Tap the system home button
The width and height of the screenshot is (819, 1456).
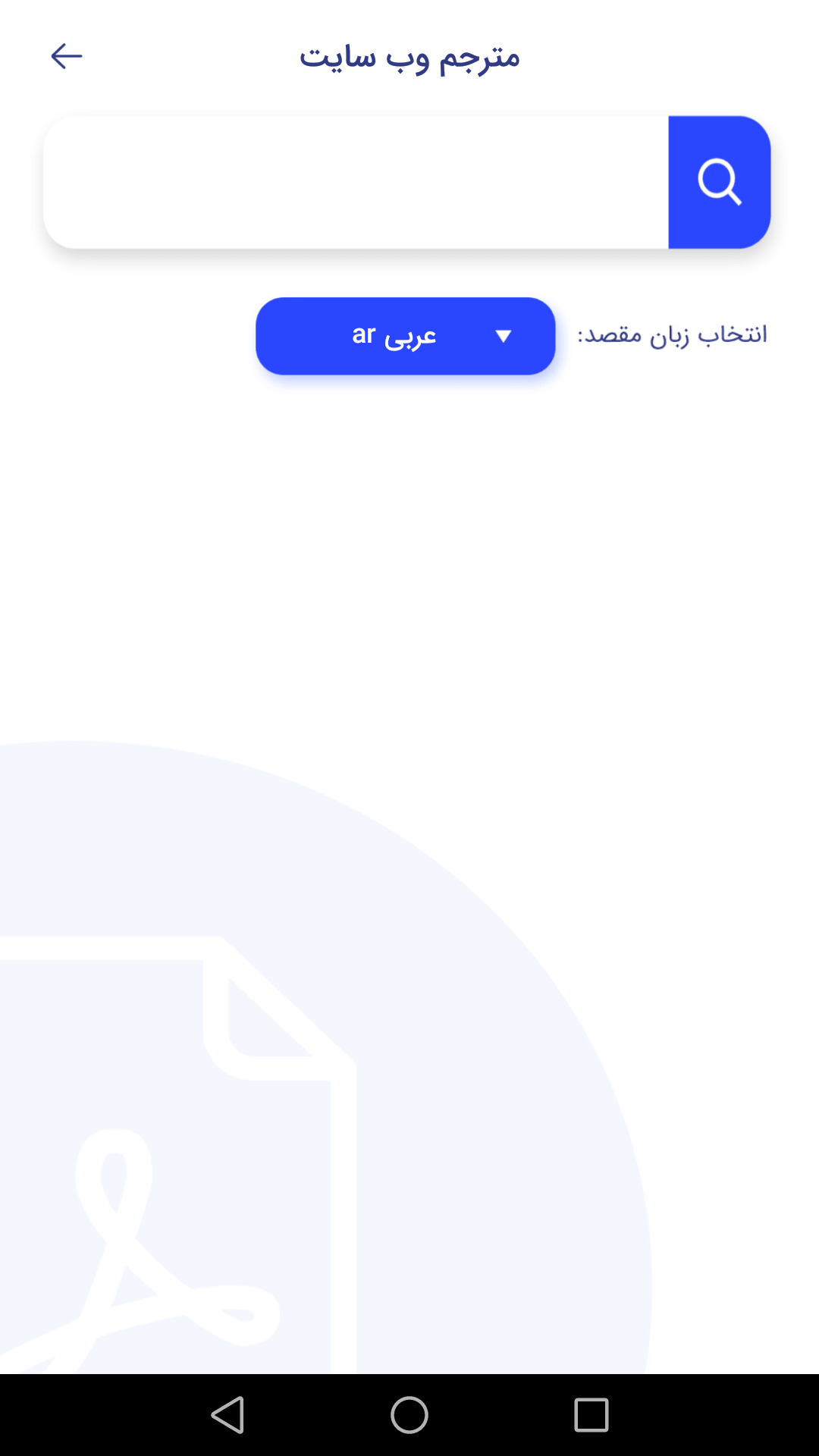pos(409,1415)
